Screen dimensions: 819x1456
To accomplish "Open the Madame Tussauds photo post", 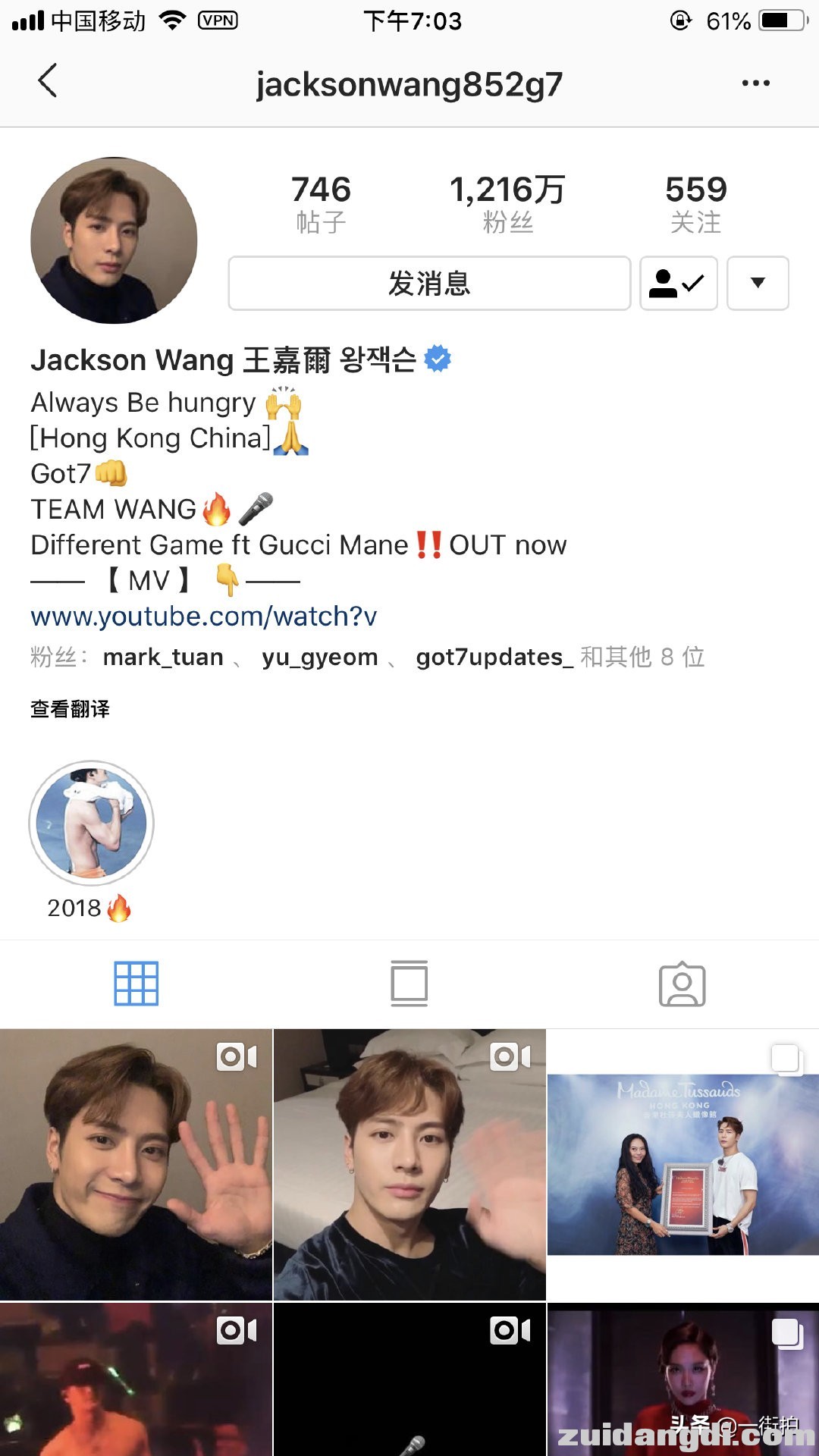I will coord(682,1164).
